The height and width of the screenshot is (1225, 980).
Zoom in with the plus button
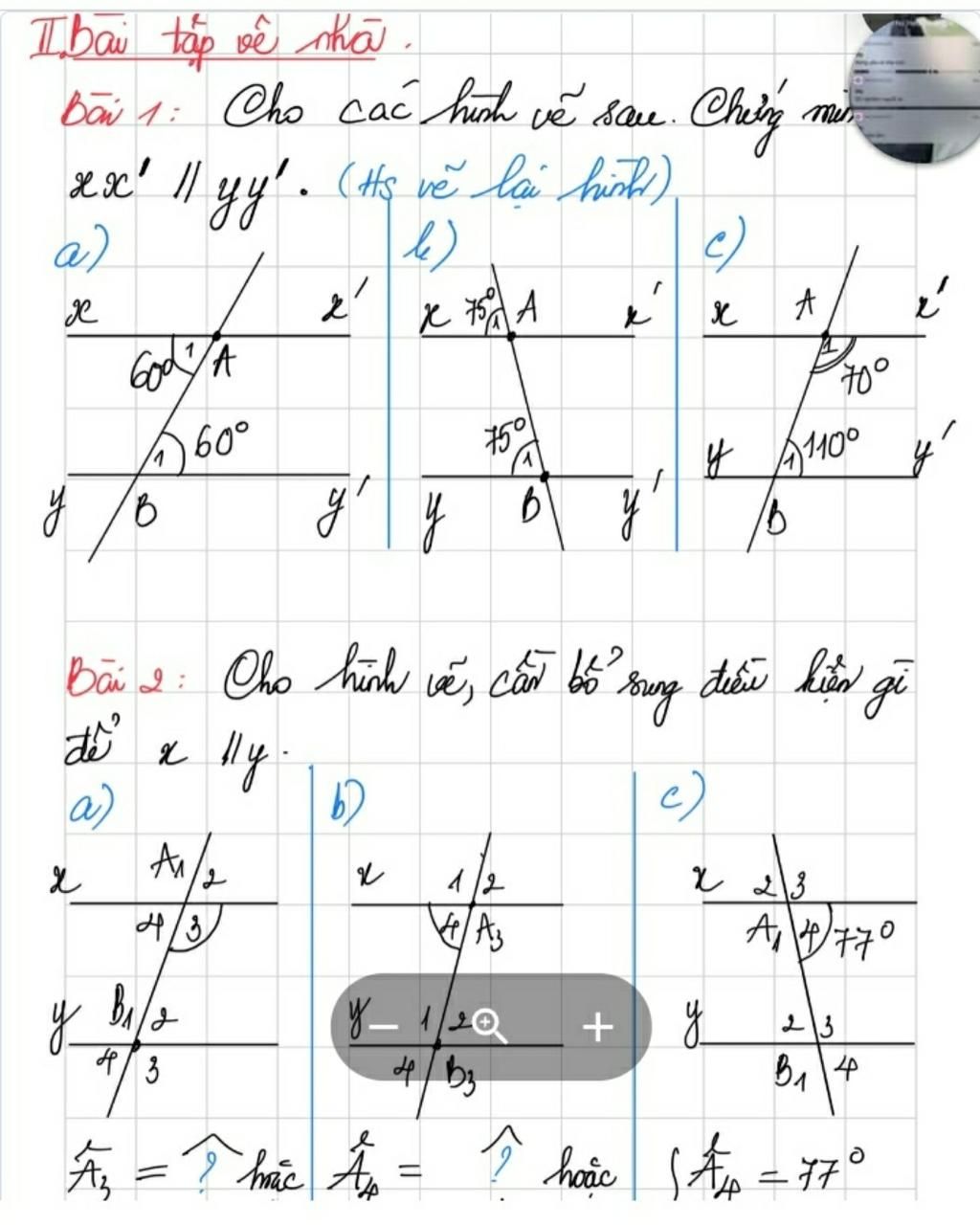[597, 1029]
